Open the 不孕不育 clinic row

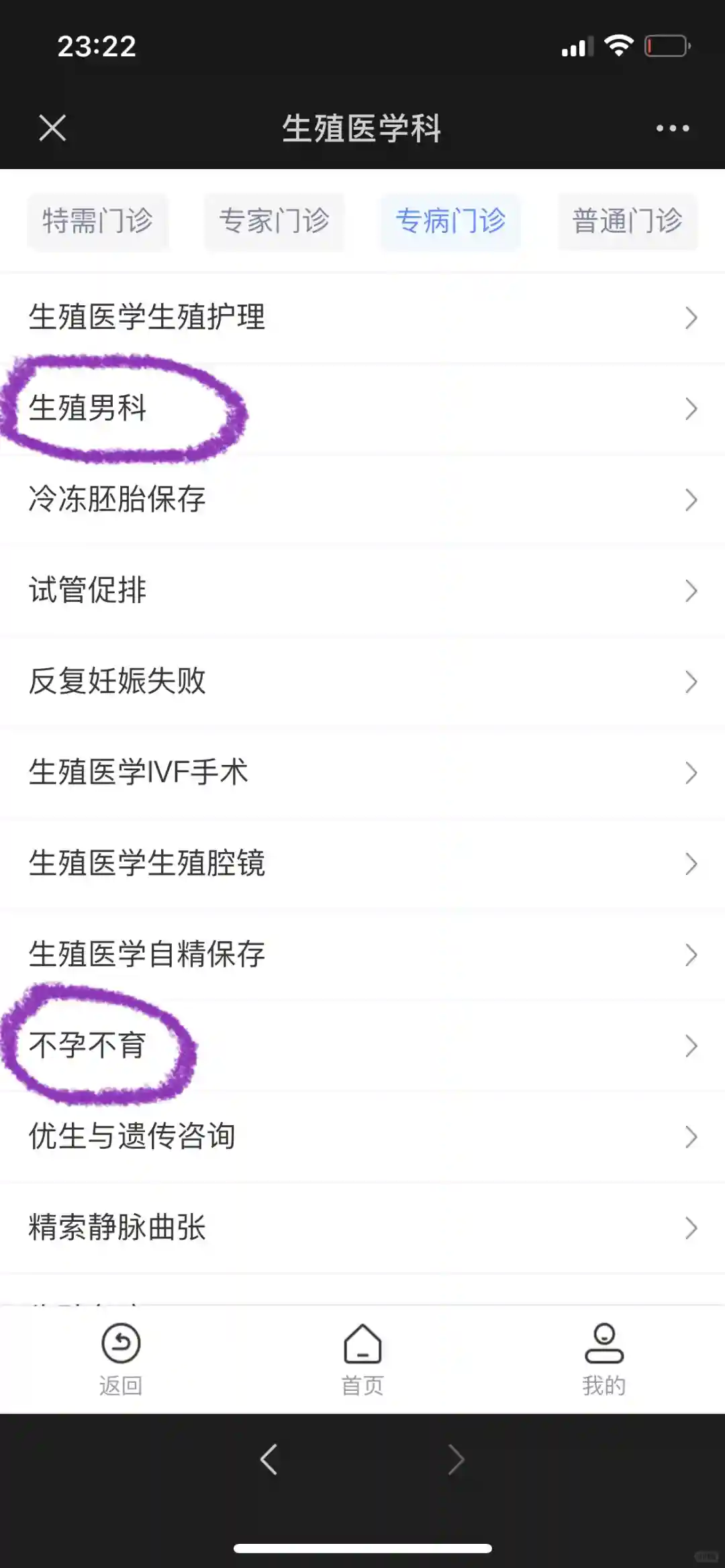[x=362, y=1046]
